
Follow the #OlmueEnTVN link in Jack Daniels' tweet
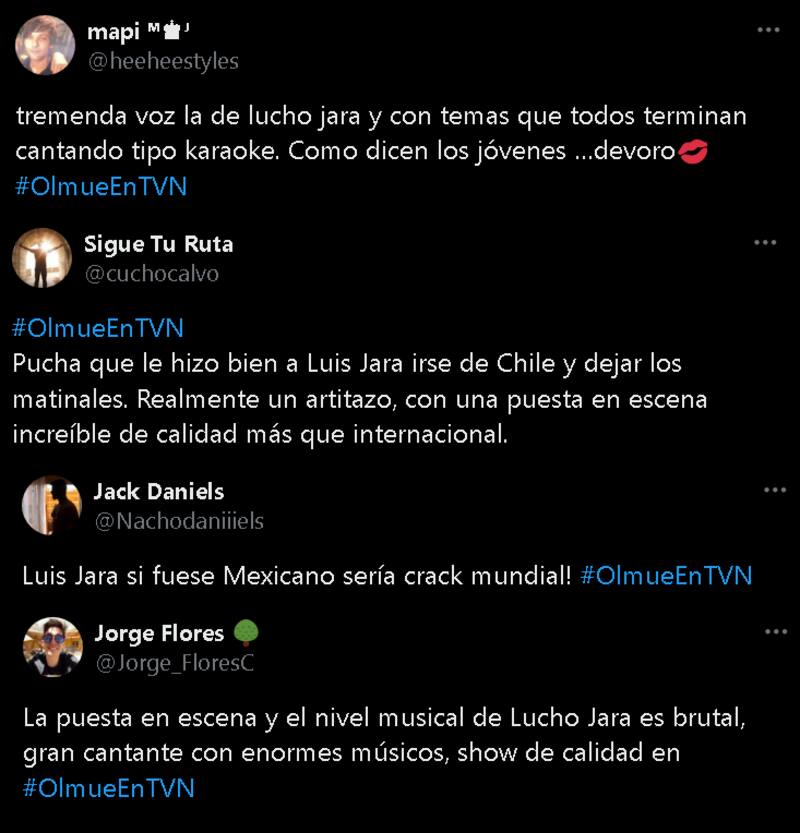pyautogui.click(x=668, y=576)
